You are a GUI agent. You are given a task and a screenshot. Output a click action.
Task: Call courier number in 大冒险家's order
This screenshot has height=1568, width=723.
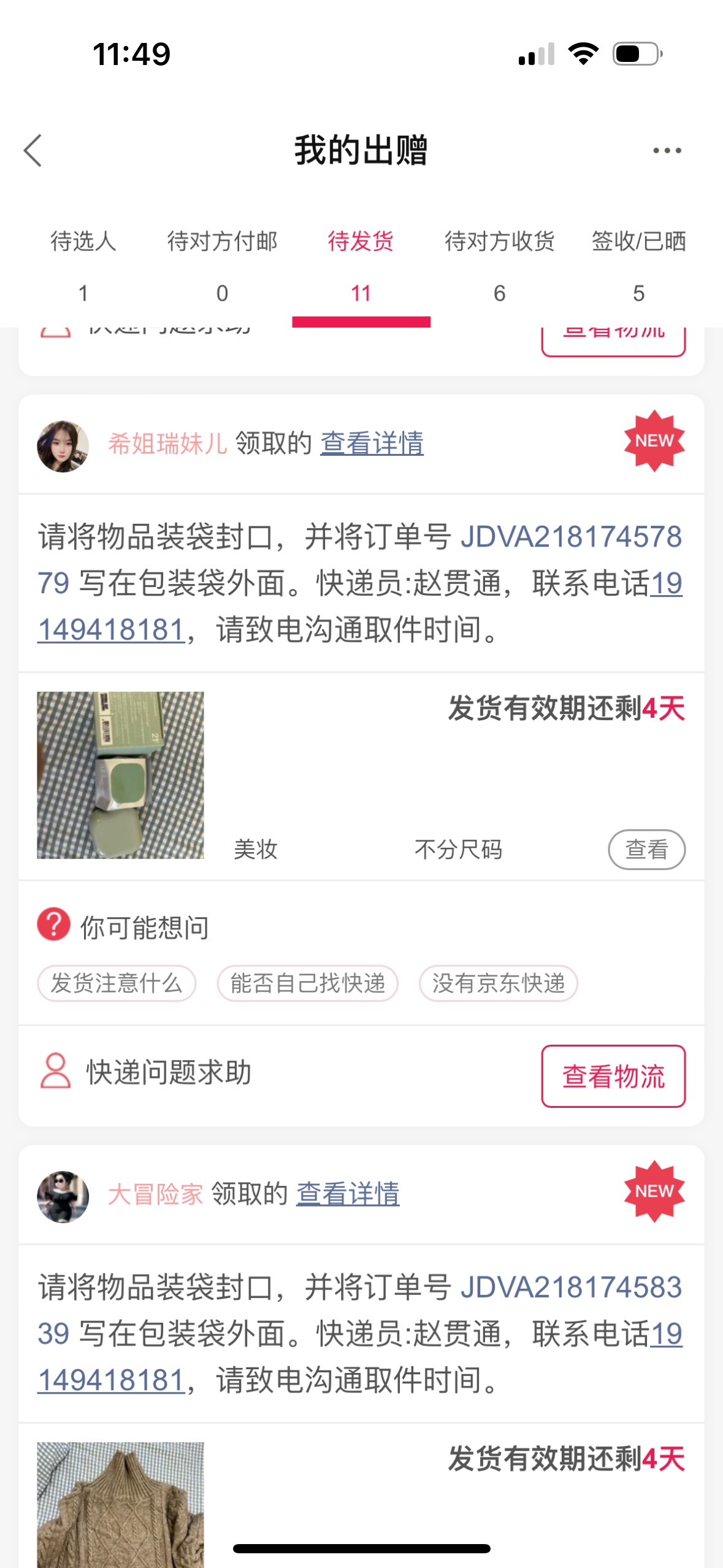point(110,1380)
